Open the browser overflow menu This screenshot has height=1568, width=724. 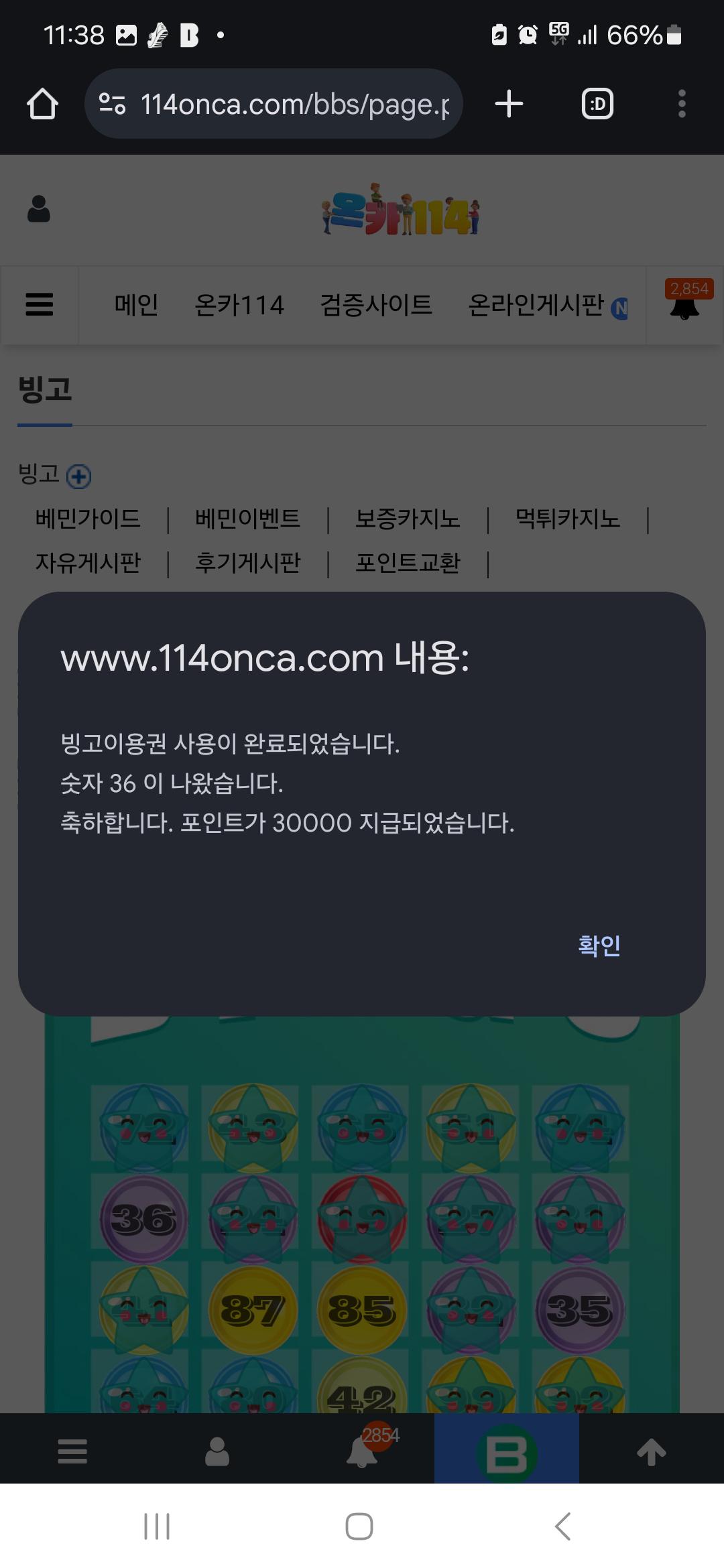(x=682, y=104)
